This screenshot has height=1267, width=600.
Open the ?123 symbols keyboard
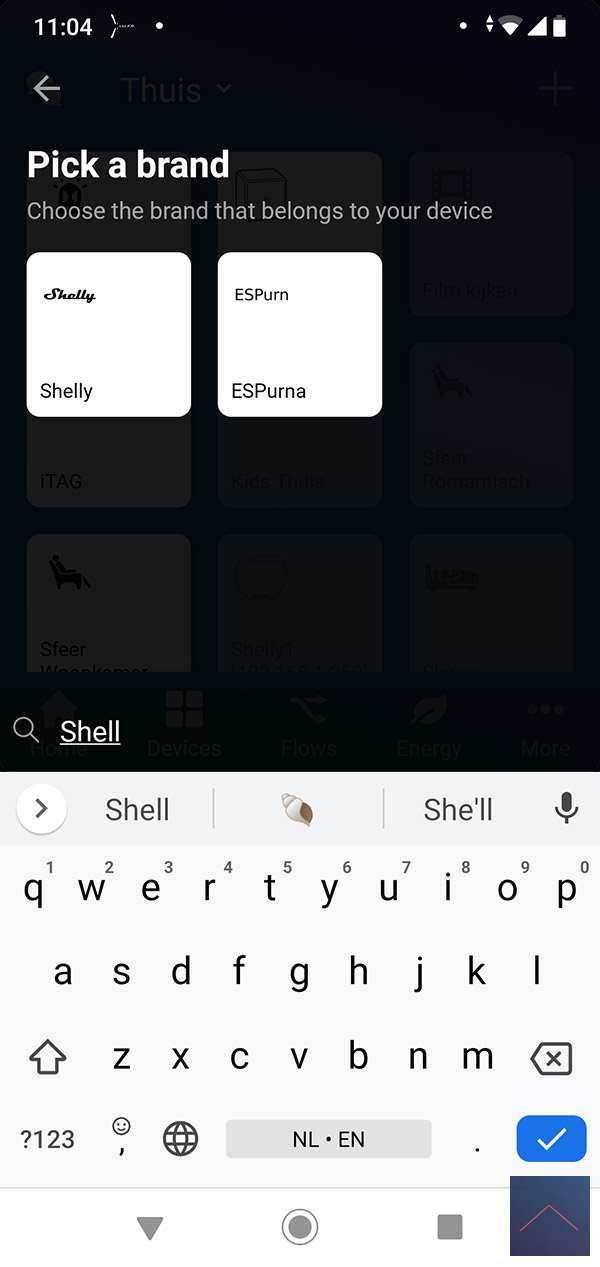click(48, 1138)
